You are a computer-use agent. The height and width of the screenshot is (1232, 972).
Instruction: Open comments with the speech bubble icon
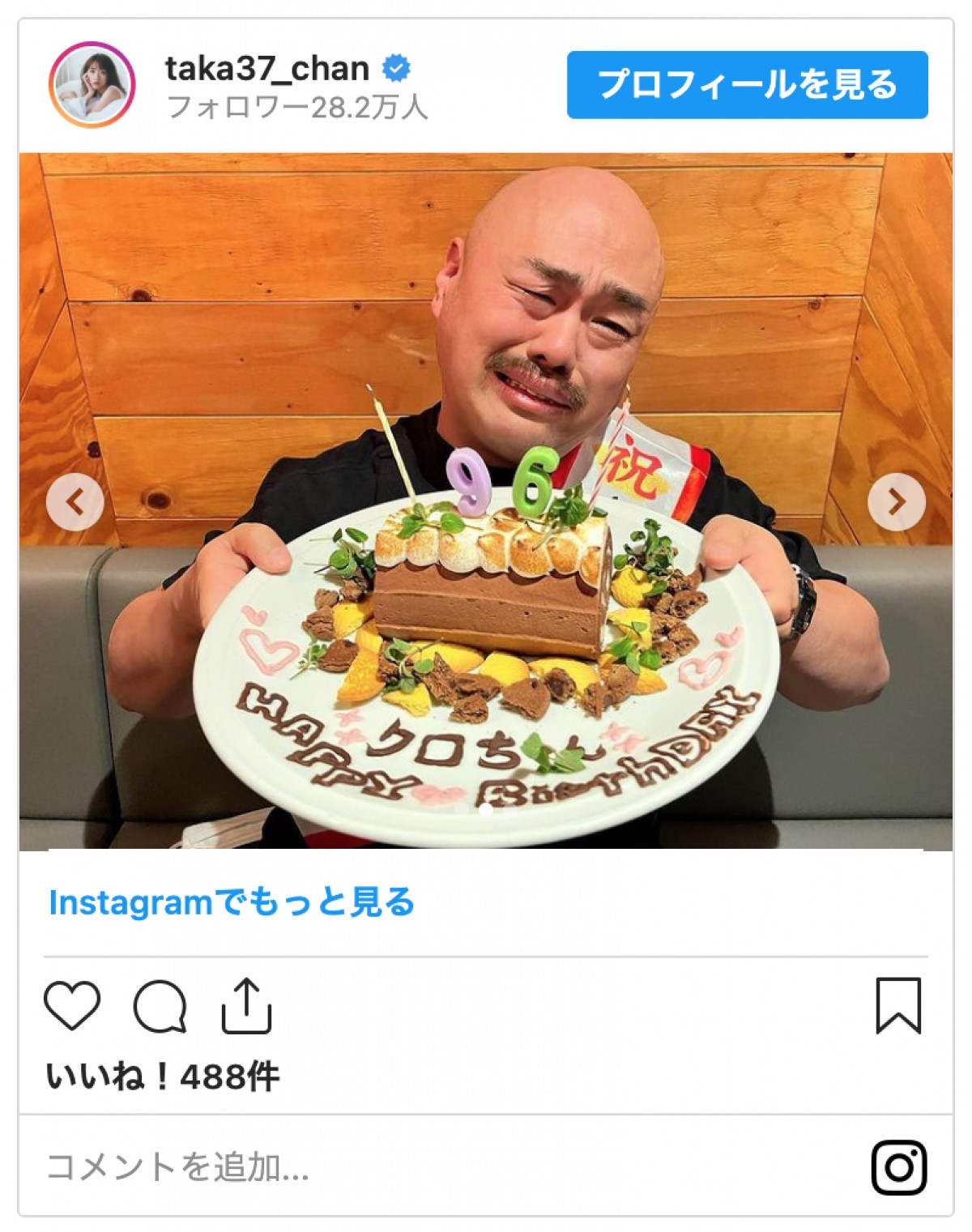click(160, 1006)
